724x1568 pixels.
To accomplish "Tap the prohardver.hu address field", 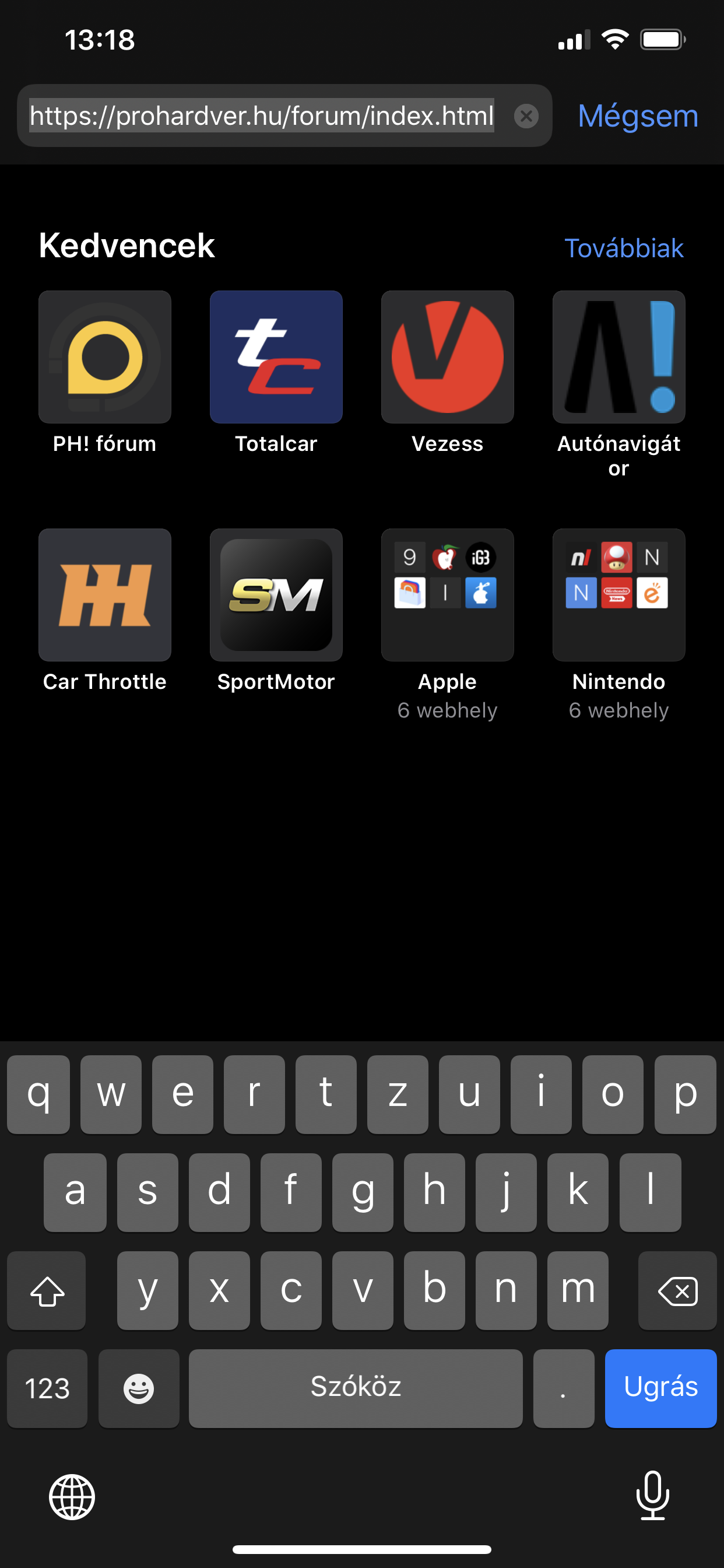I will point(262,116).
